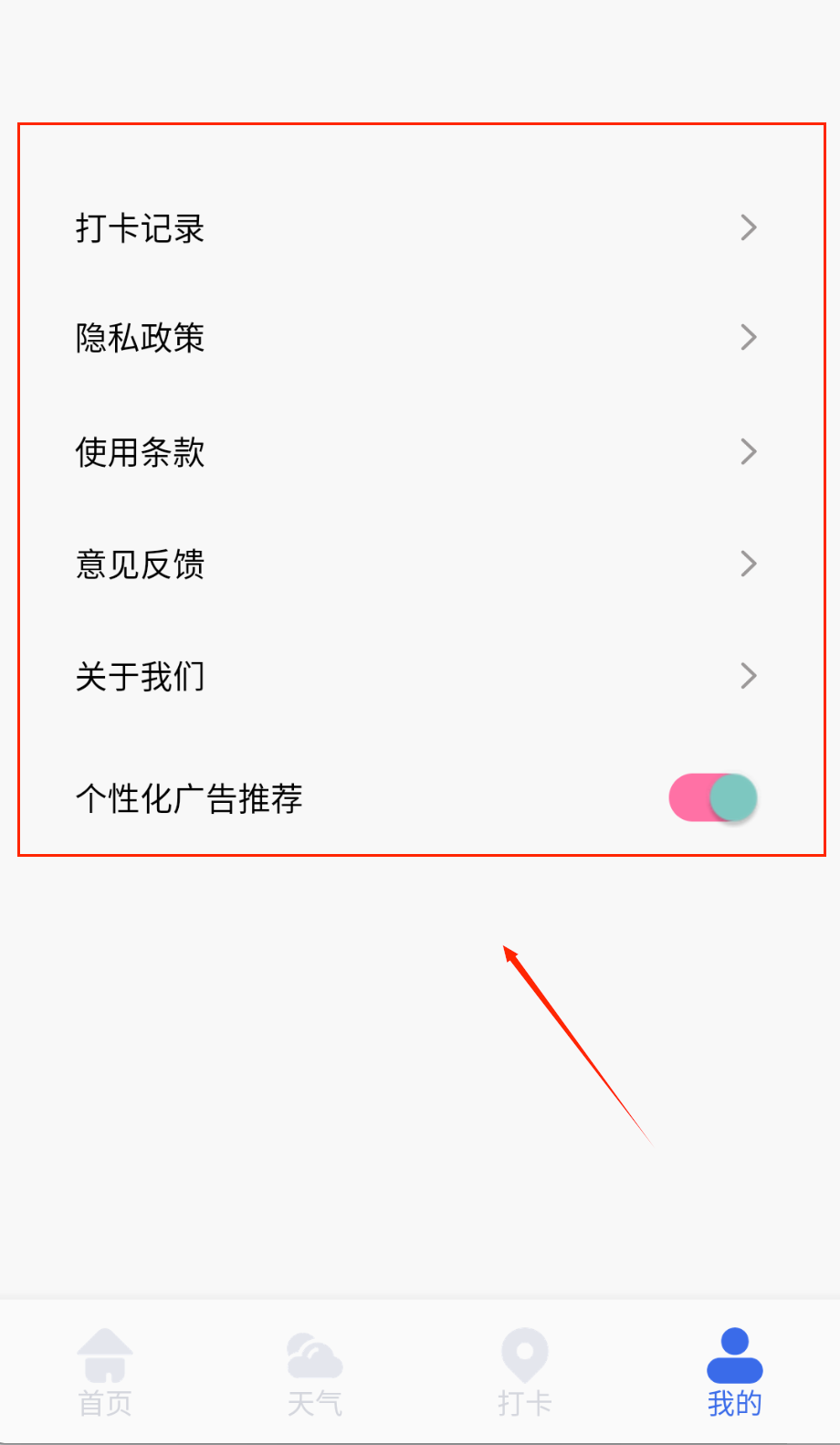Viewport: 840px width, 1445px height.
Task: Open the 隐私政策 privacy policy
Action: 415,338
